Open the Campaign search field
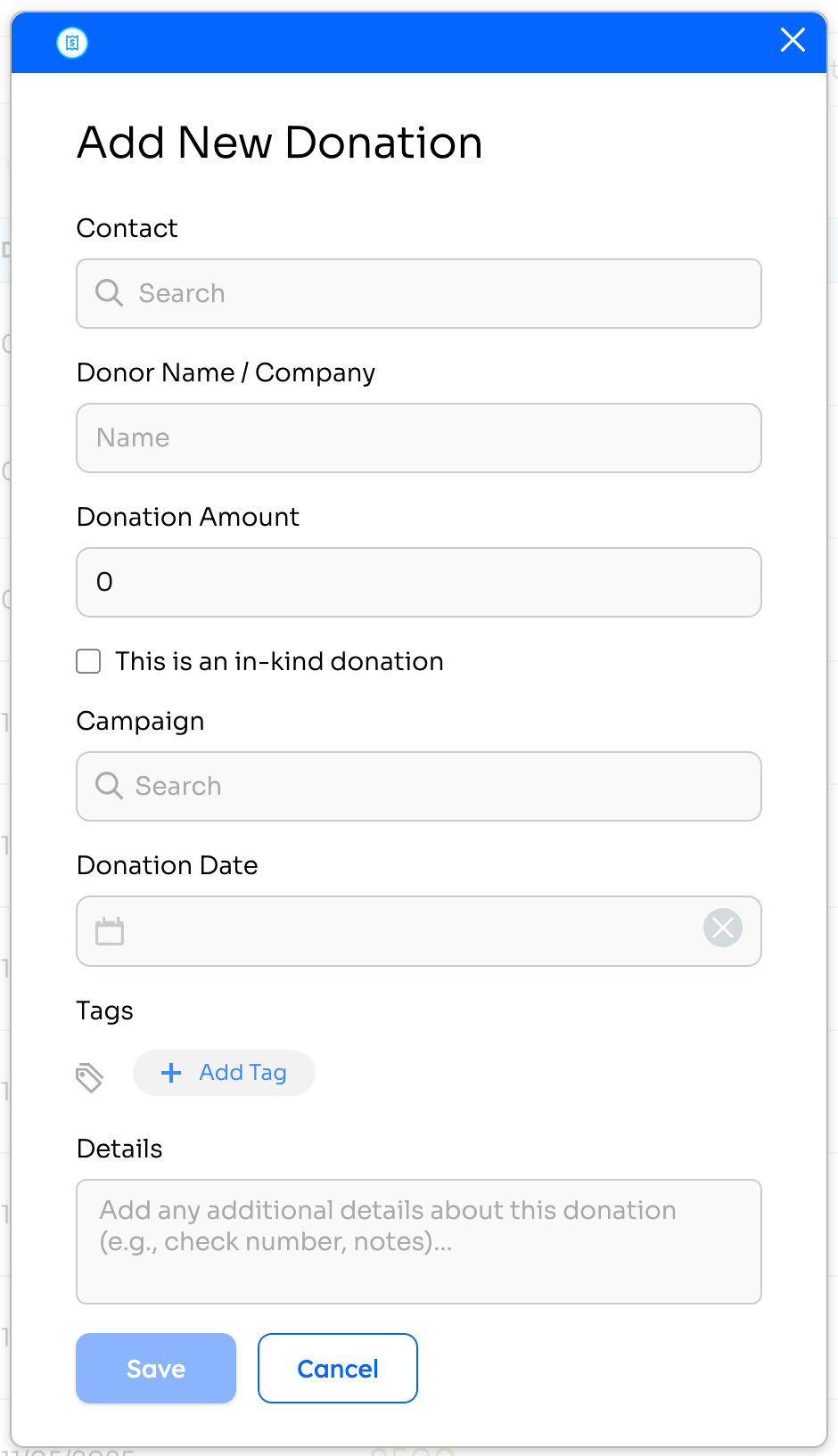This screenshot has height=1456, width=838. [419, 787]
